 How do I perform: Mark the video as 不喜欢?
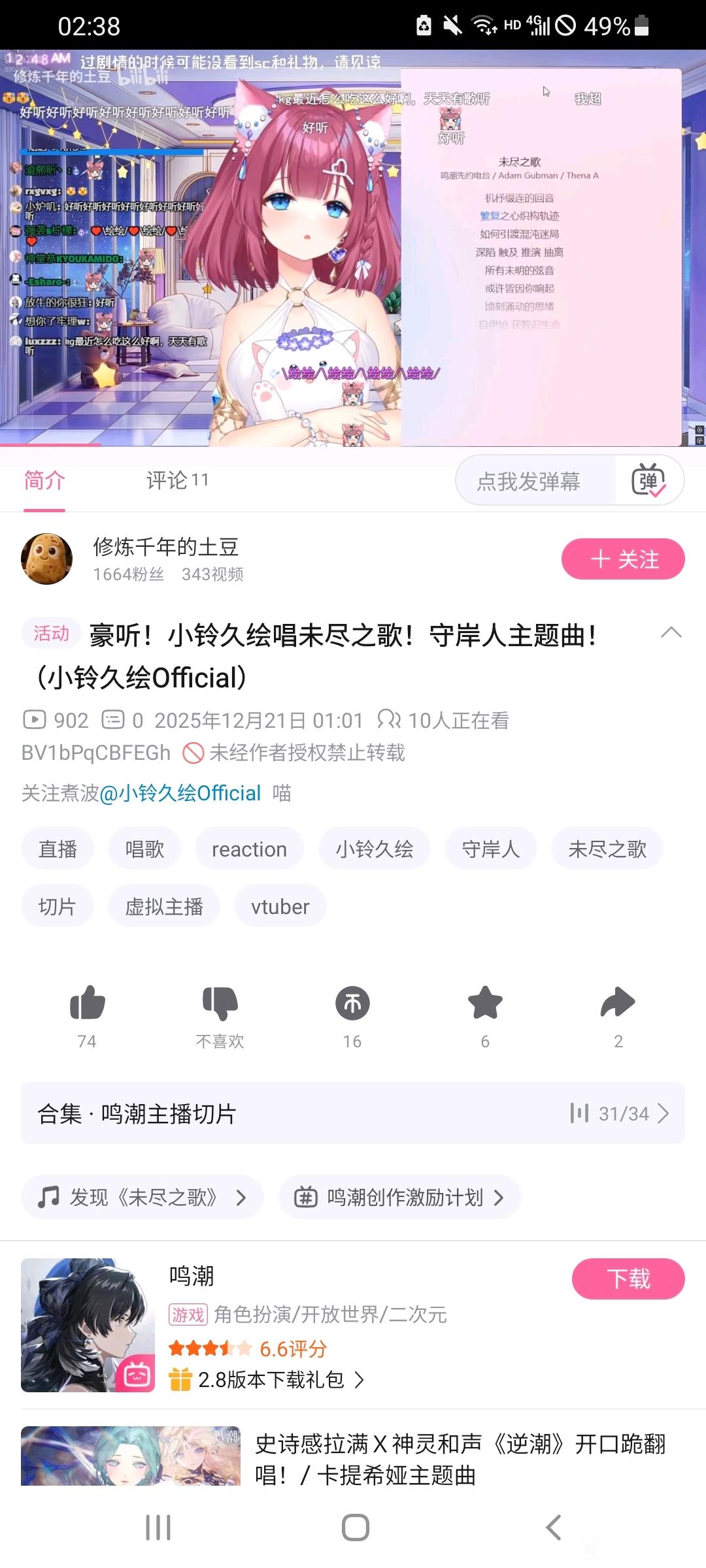220,1004
